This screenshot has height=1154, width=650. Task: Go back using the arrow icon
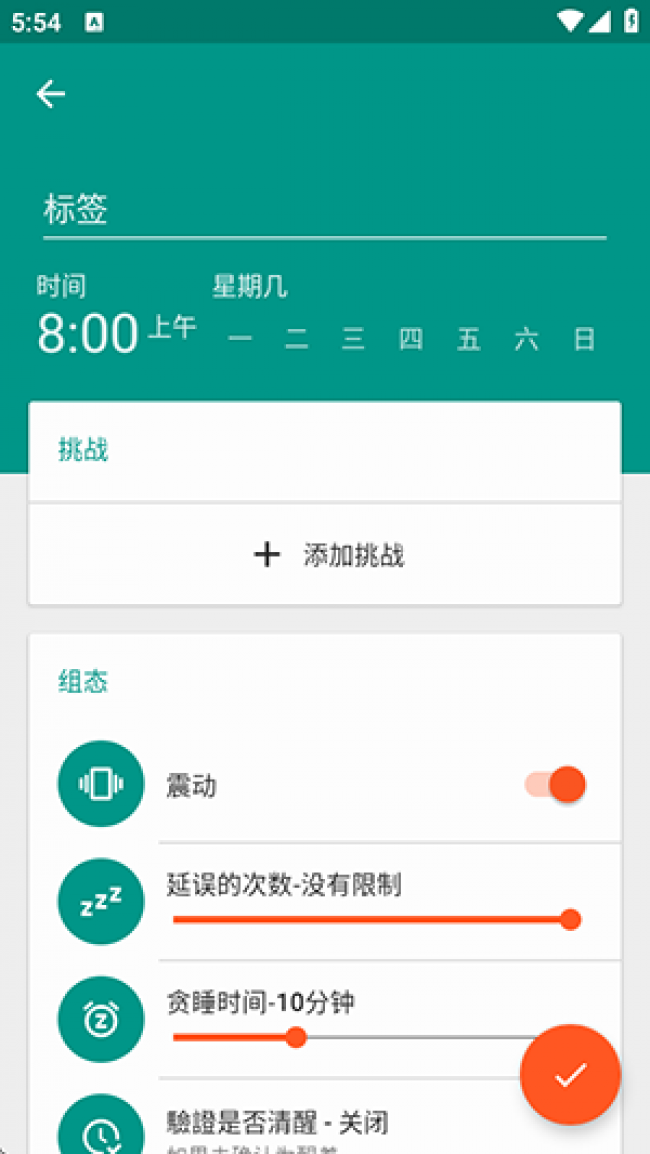[x=51, y=94]
